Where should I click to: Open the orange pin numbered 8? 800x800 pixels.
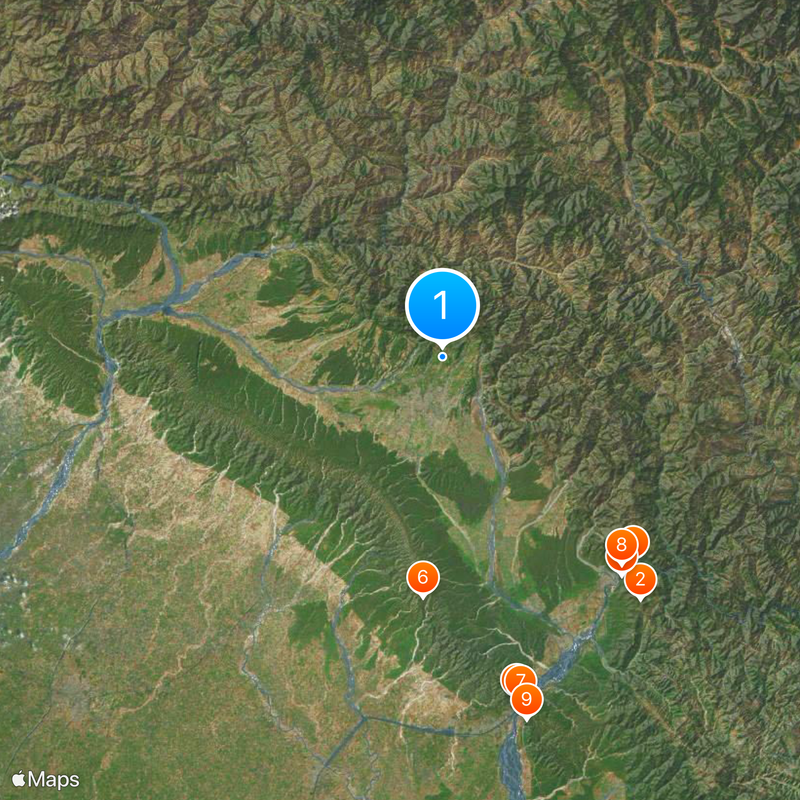(x=621, y=546)
